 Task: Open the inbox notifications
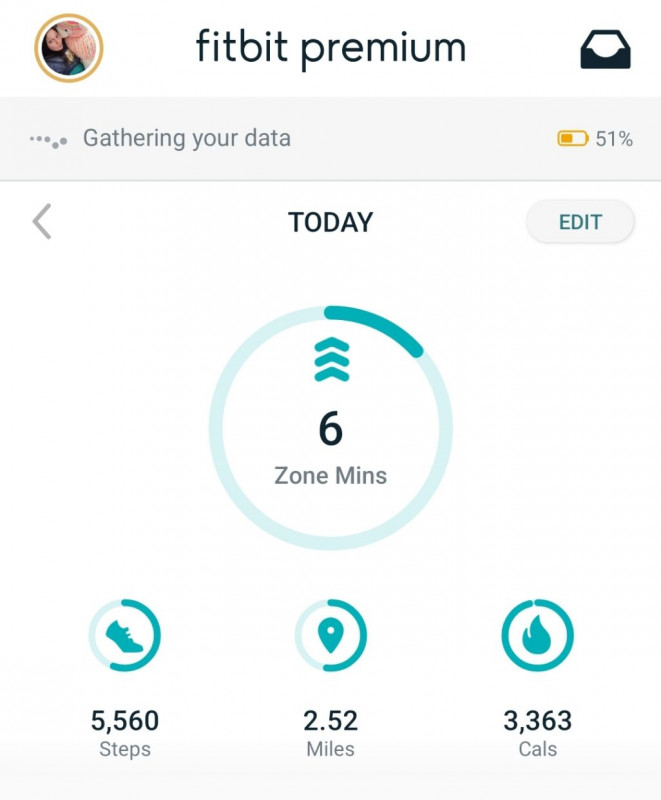point(605,48)
